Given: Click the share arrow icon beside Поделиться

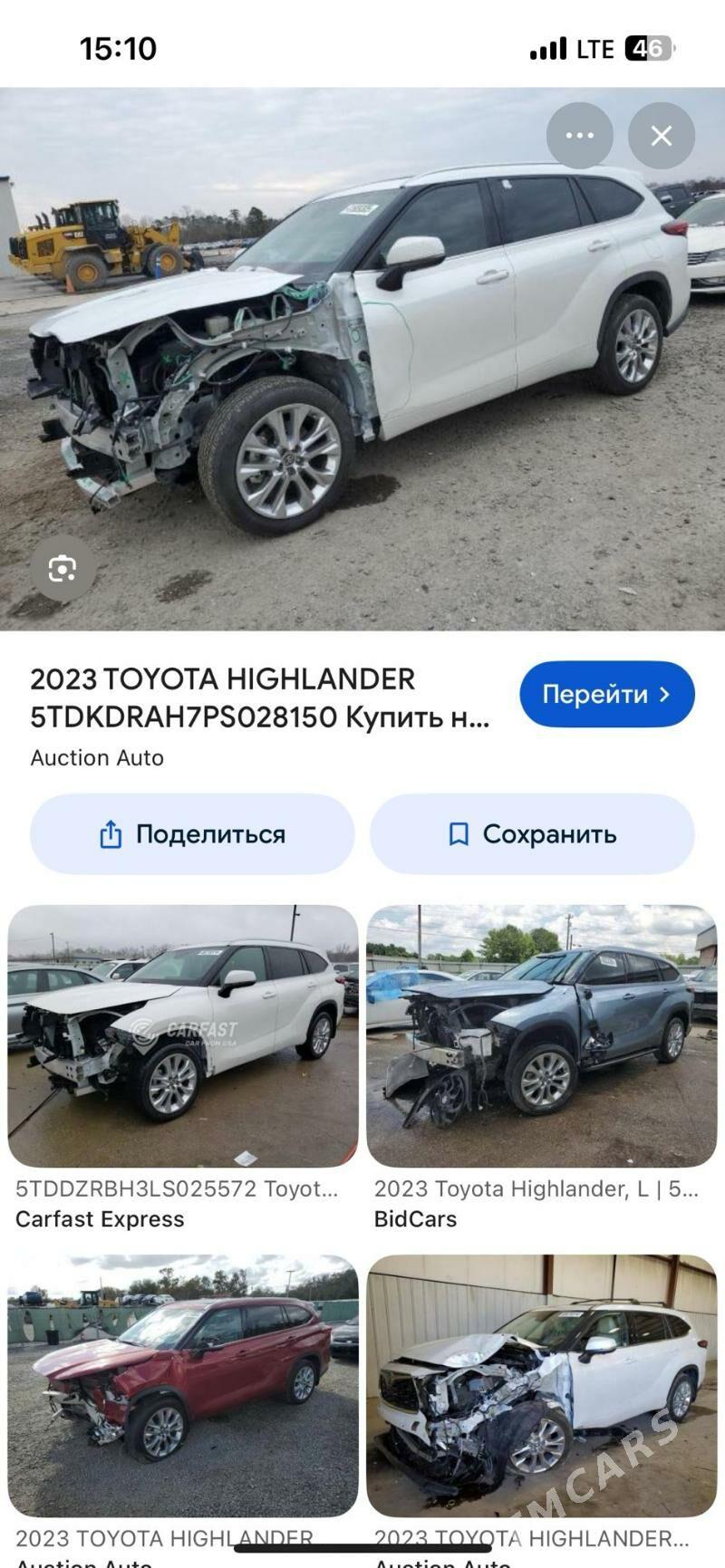Looking at the screenshot, I should tap(111, 834).
